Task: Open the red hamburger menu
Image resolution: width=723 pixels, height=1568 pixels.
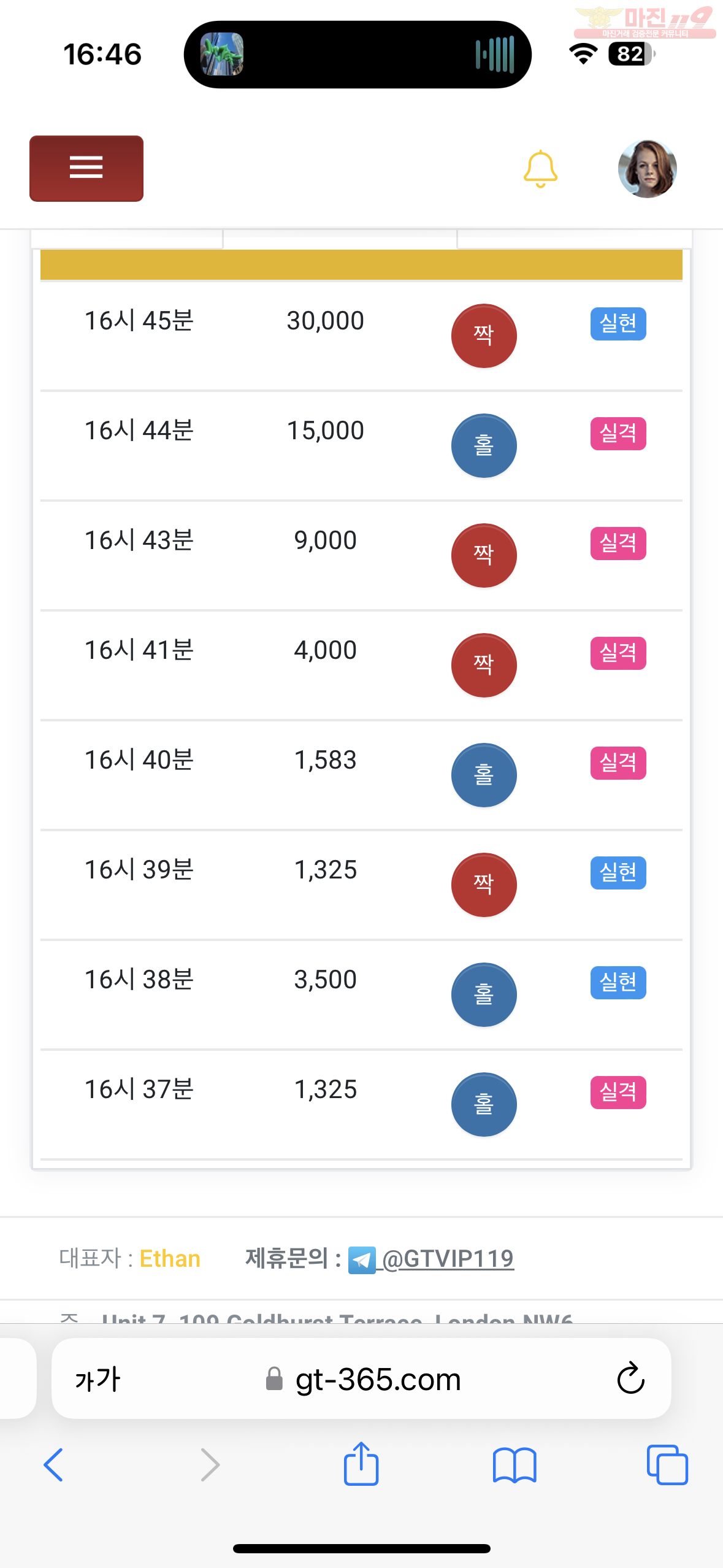Action: click(86, 168)
